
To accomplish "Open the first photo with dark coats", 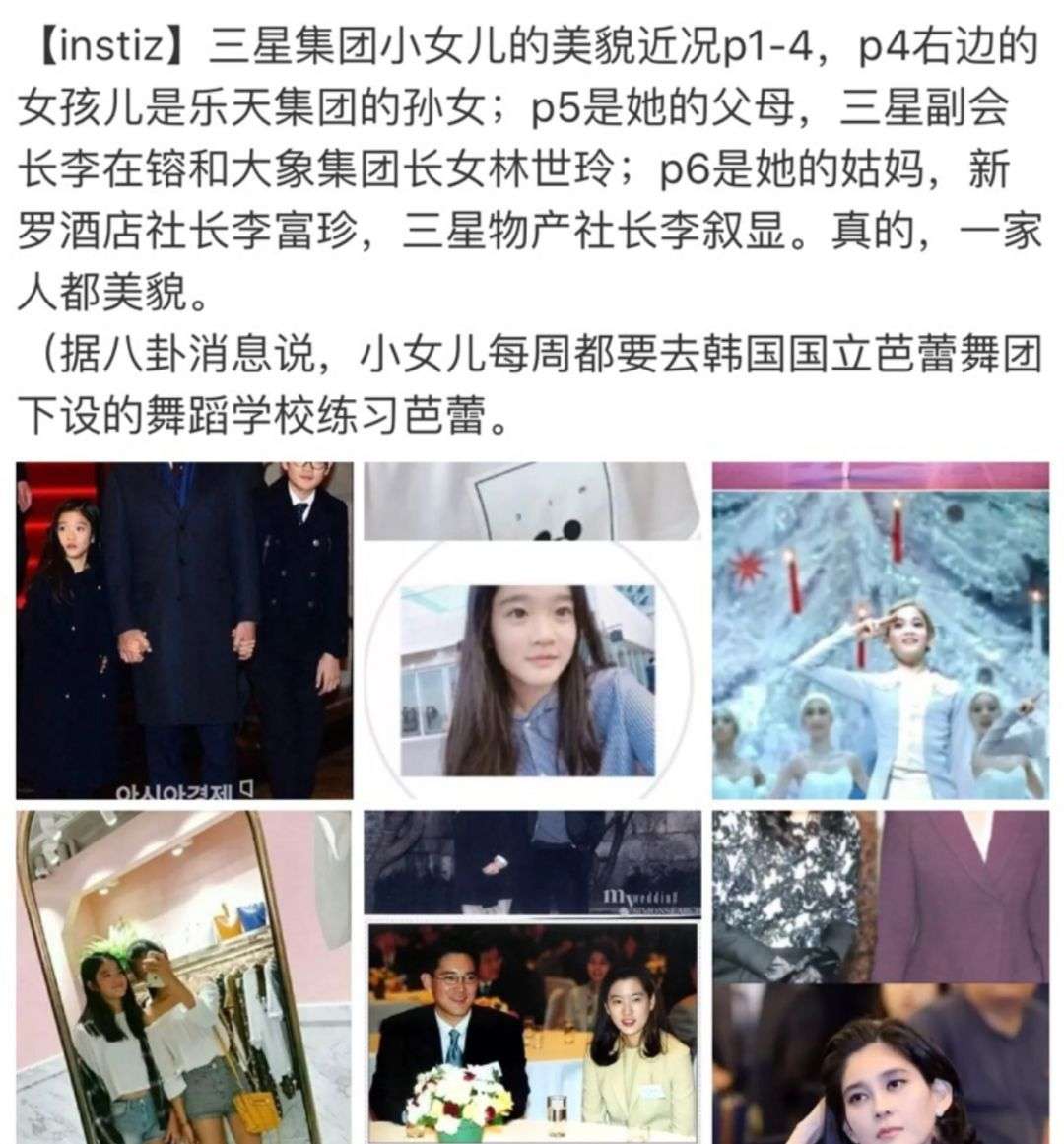I will point(184,631).
